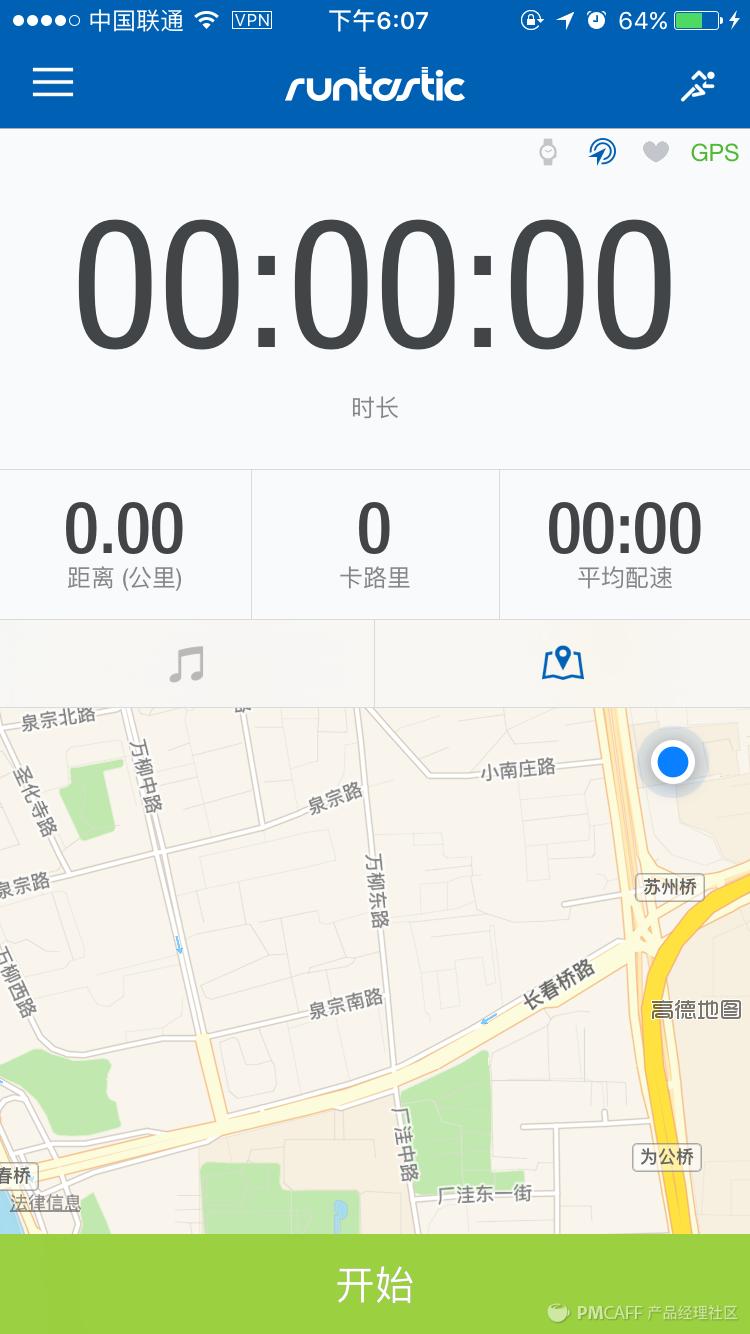Viewport: 750px width, 1334px height.
Task: Pair a heart rate monitor via heart icon
Action: (656, 152)
